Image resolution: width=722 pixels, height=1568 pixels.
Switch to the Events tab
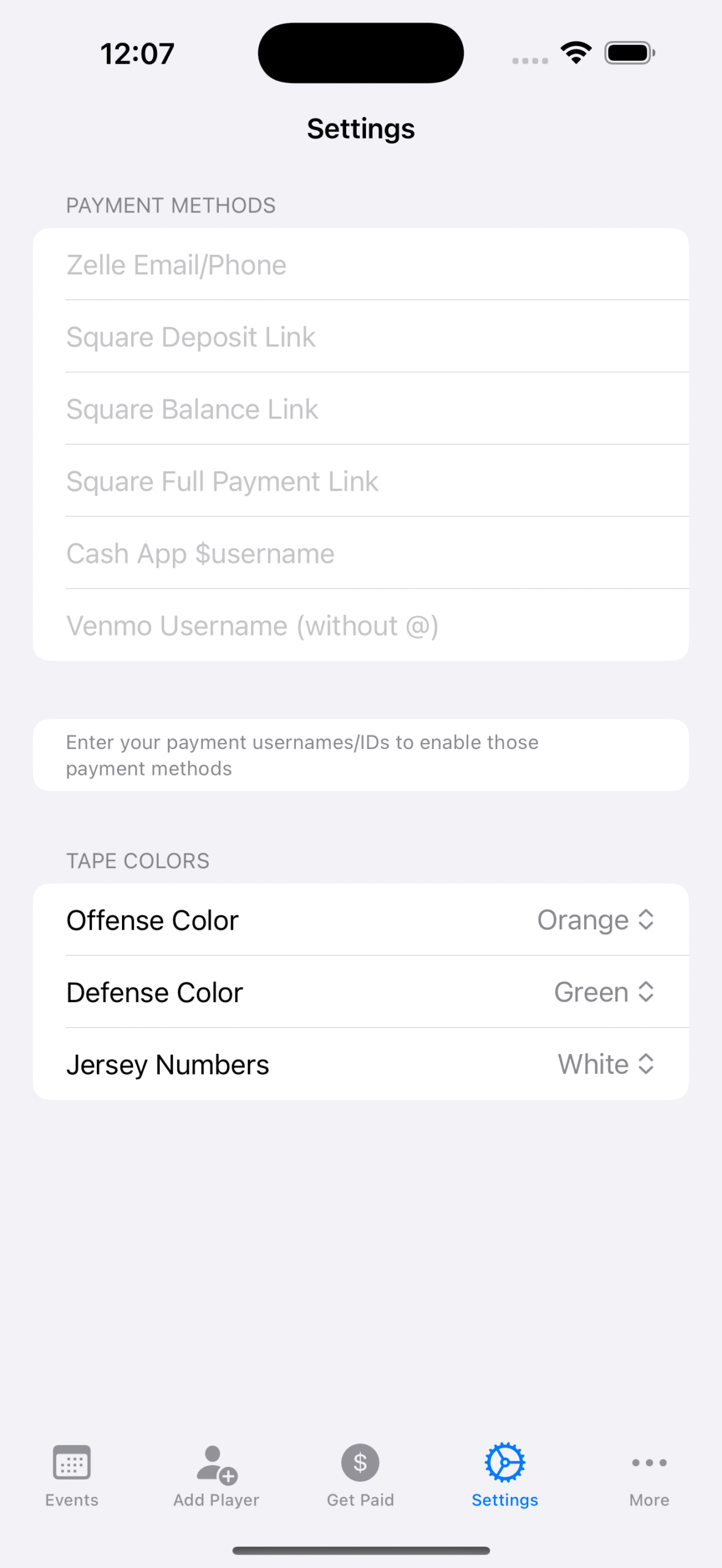(x=72, y=1476)
